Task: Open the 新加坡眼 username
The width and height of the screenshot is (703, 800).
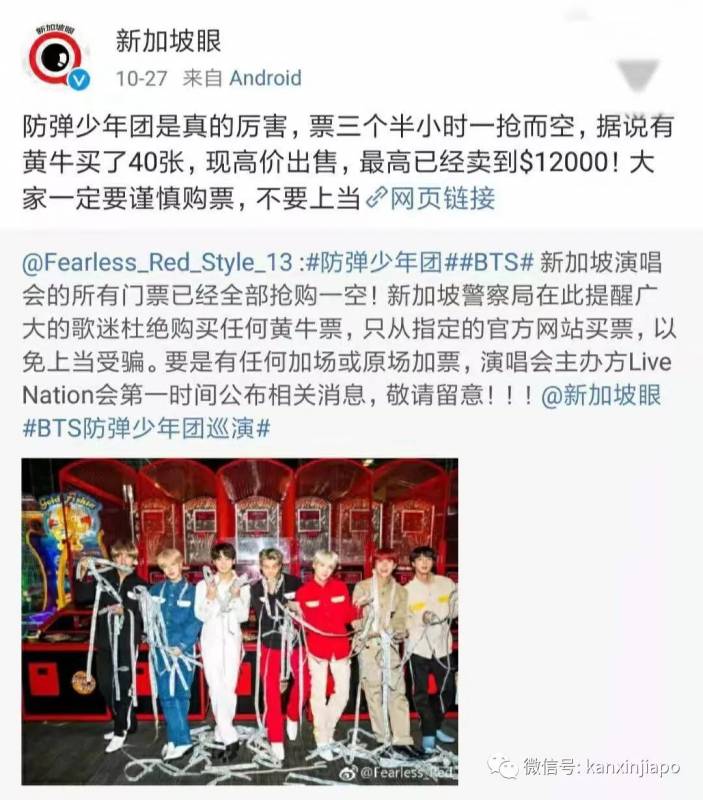Action: (168, 40)
